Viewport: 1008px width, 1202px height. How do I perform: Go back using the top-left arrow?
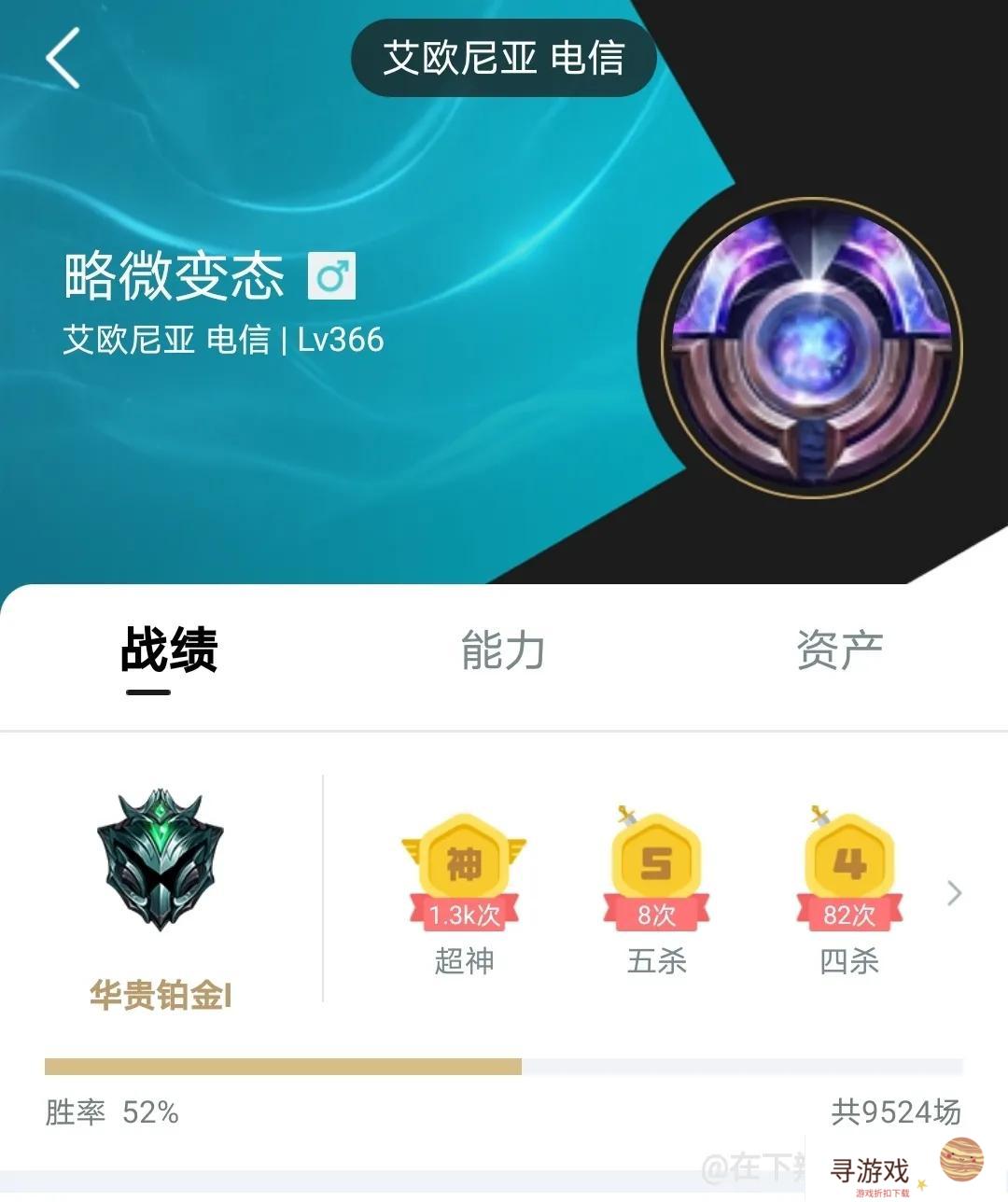click(x=63, y=58)
